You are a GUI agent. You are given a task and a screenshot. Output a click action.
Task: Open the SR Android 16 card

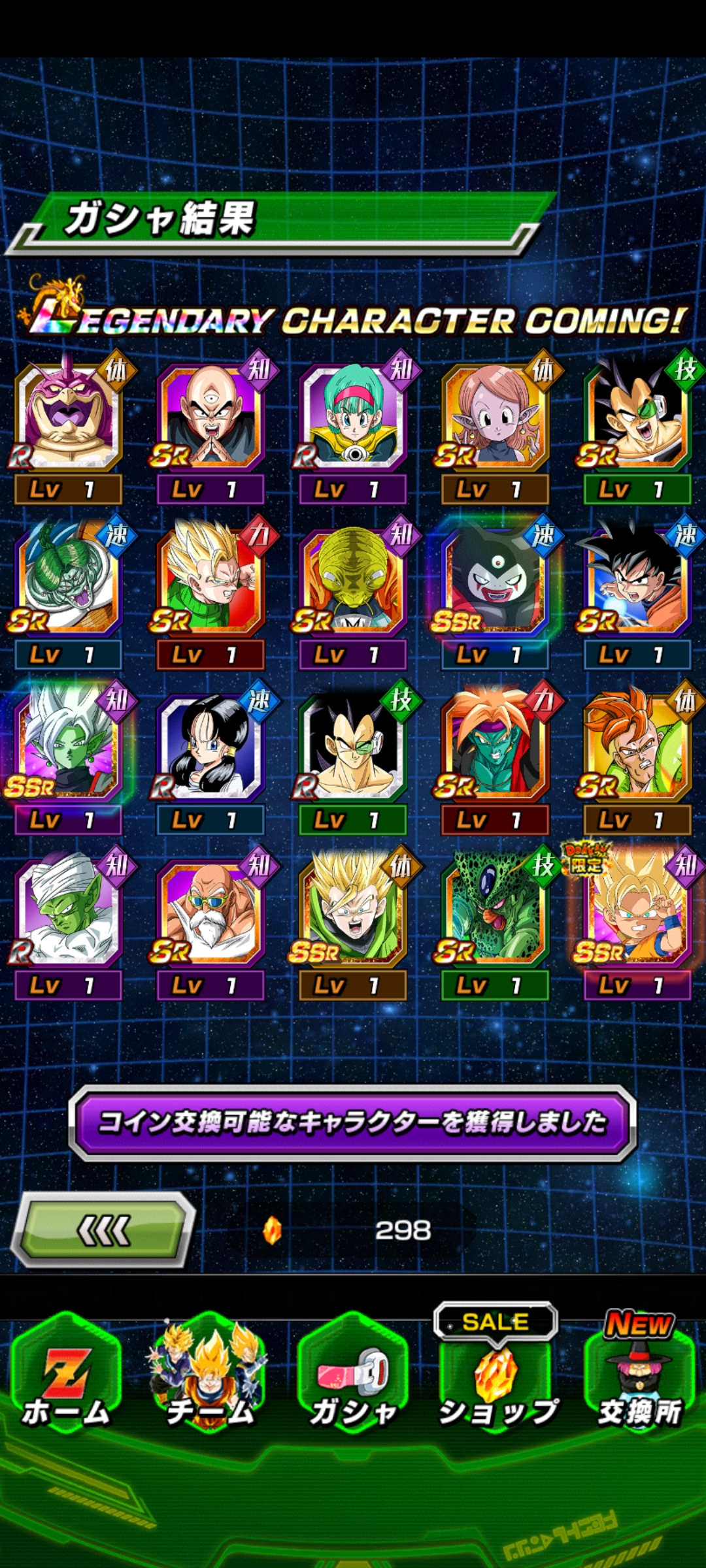pos(637,748)
